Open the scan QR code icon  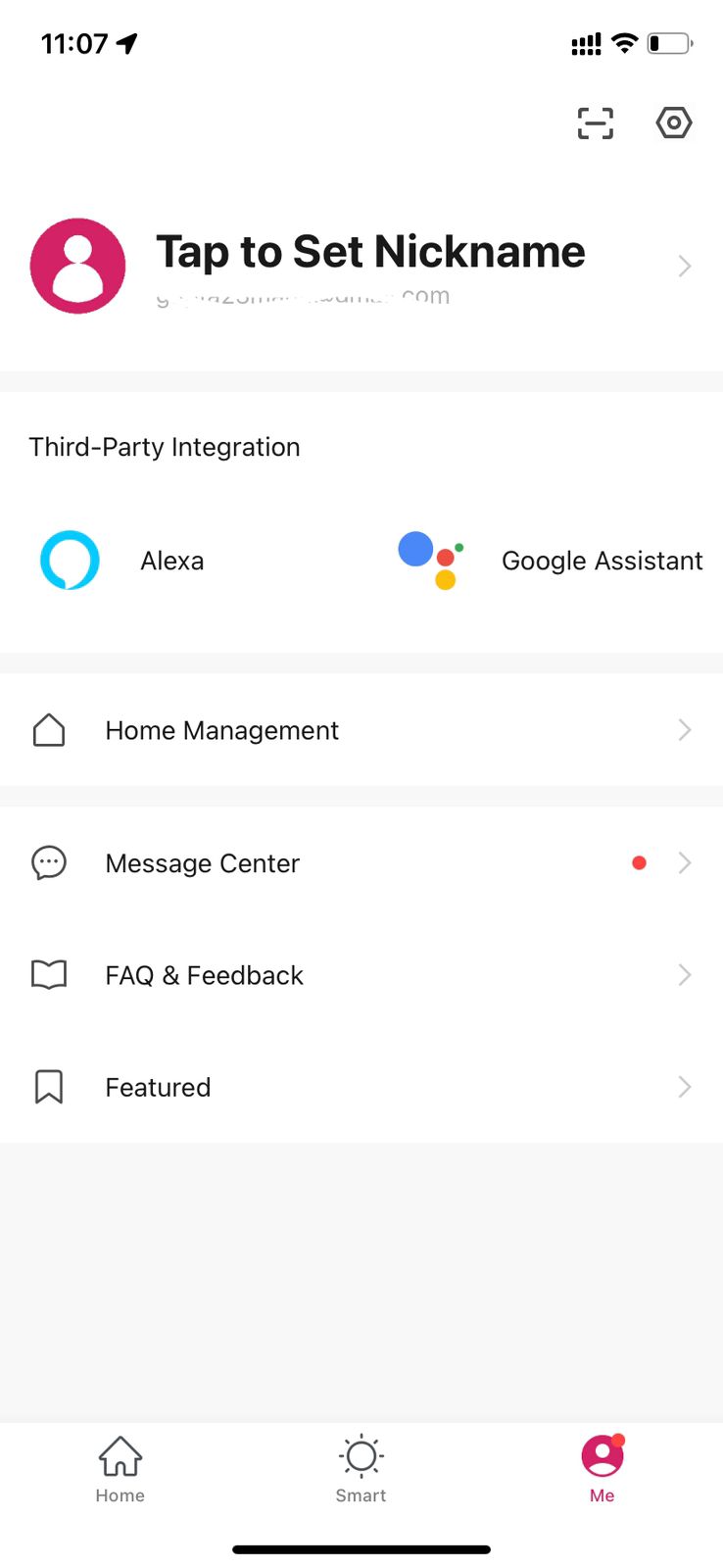pyautogui.click(x=595, y=123)
